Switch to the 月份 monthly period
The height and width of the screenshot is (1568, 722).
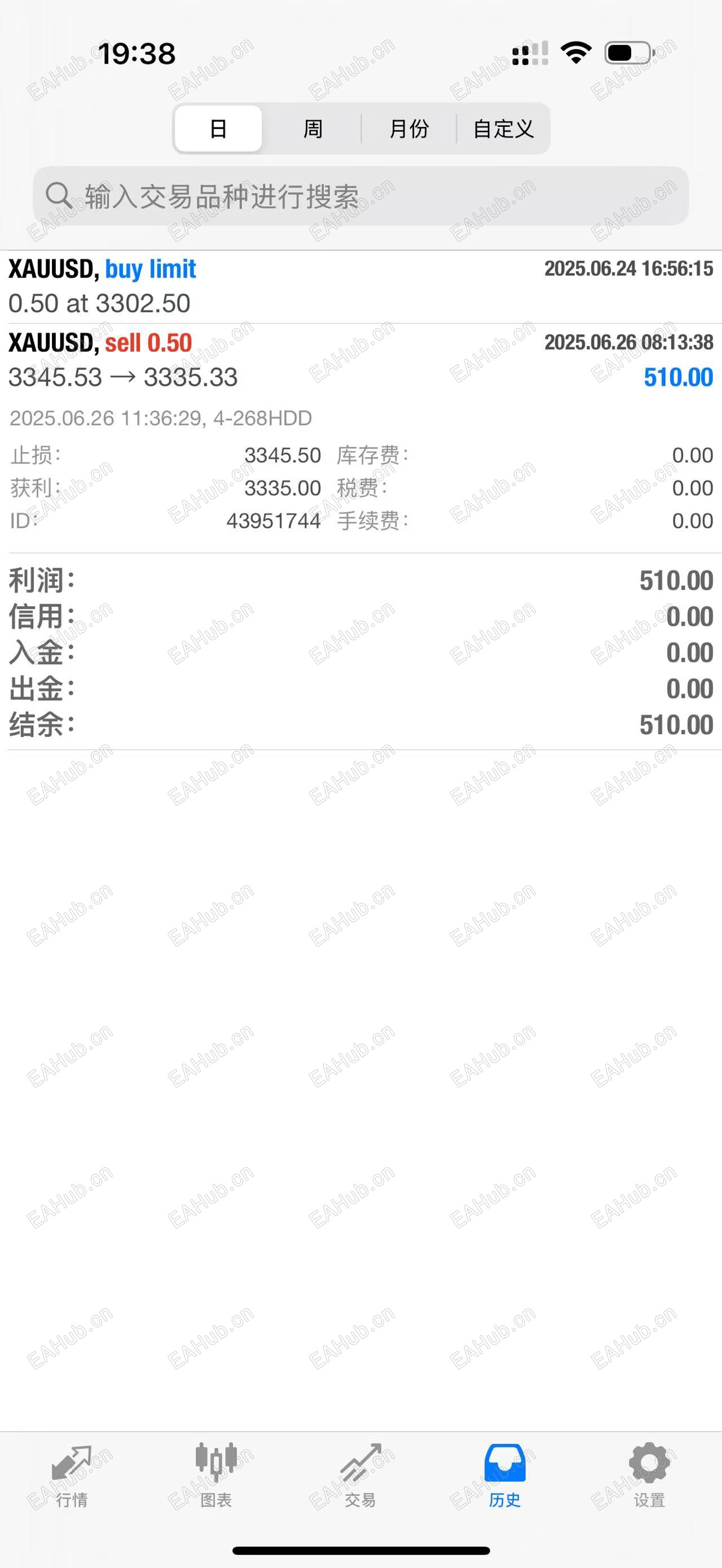click(x=410, y=129)
